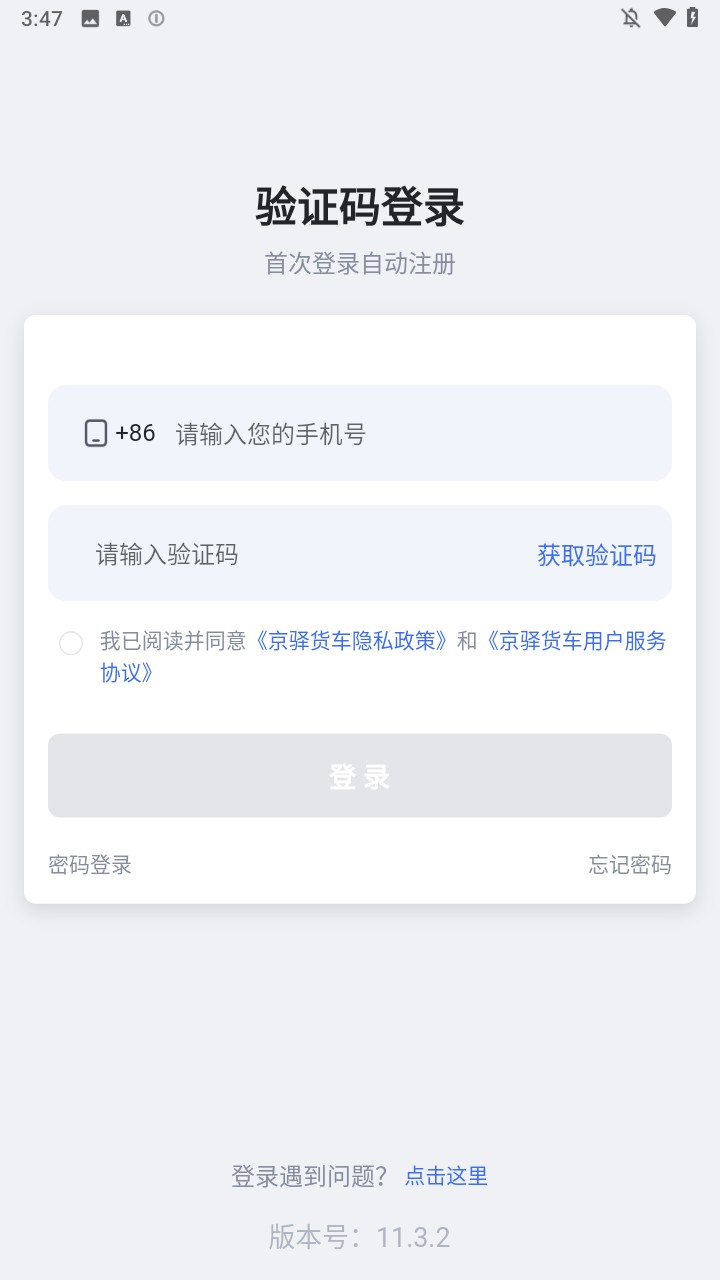This screenshot has width=720, height=1280.
Task: Tap the muted notification bell status icon
Action: coord(631,17)
